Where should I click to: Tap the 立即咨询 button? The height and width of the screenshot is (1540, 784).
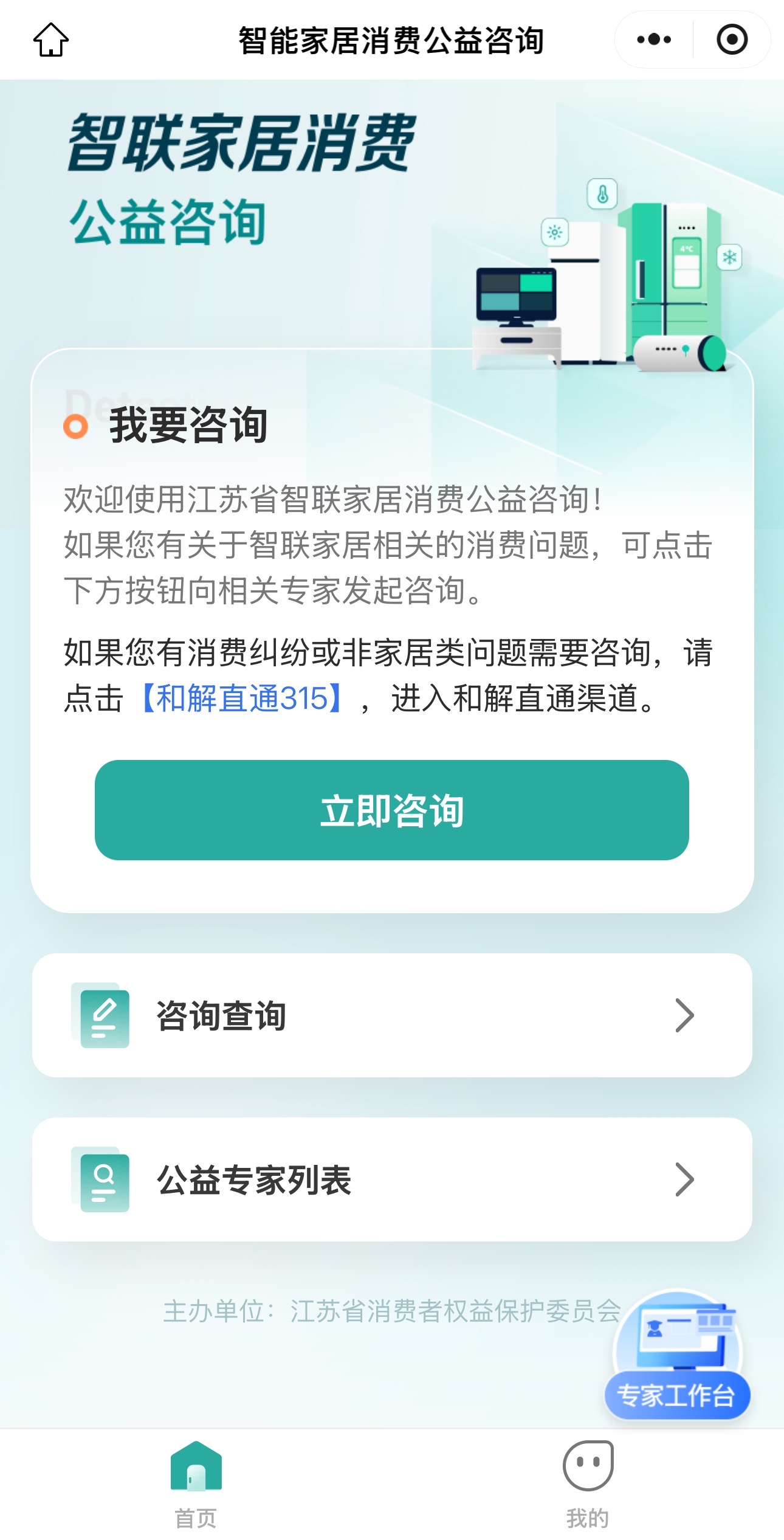click(392, 810)
